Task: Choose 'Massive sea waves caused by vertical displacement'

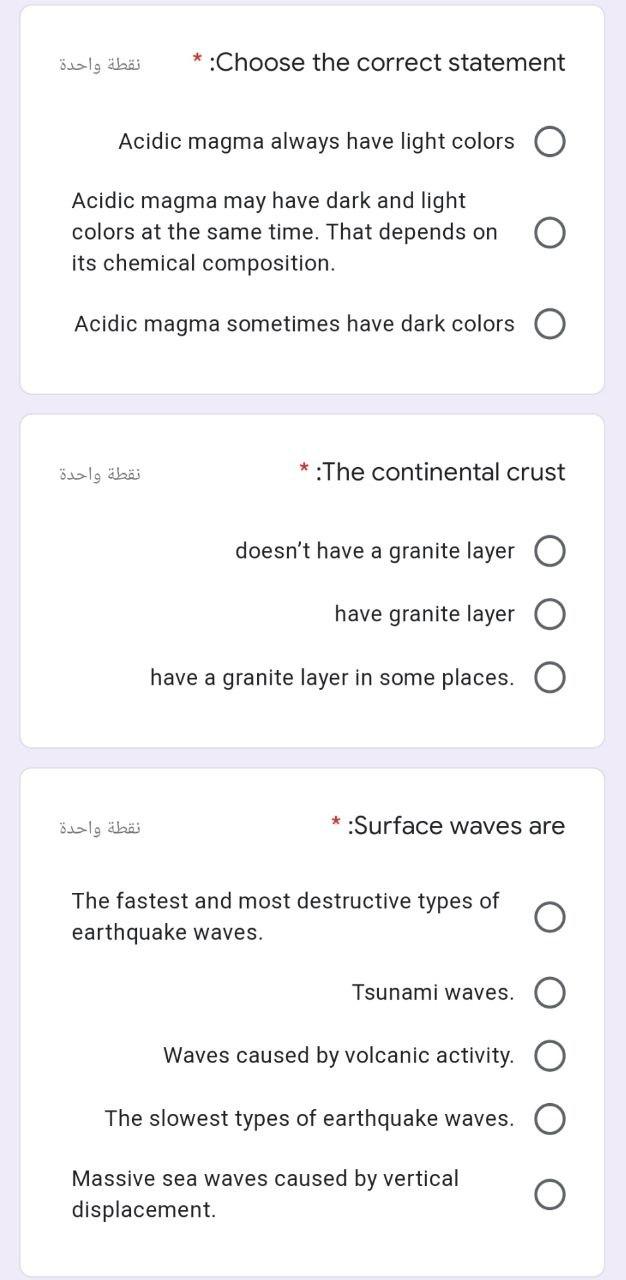Action: click(549, 1194)
